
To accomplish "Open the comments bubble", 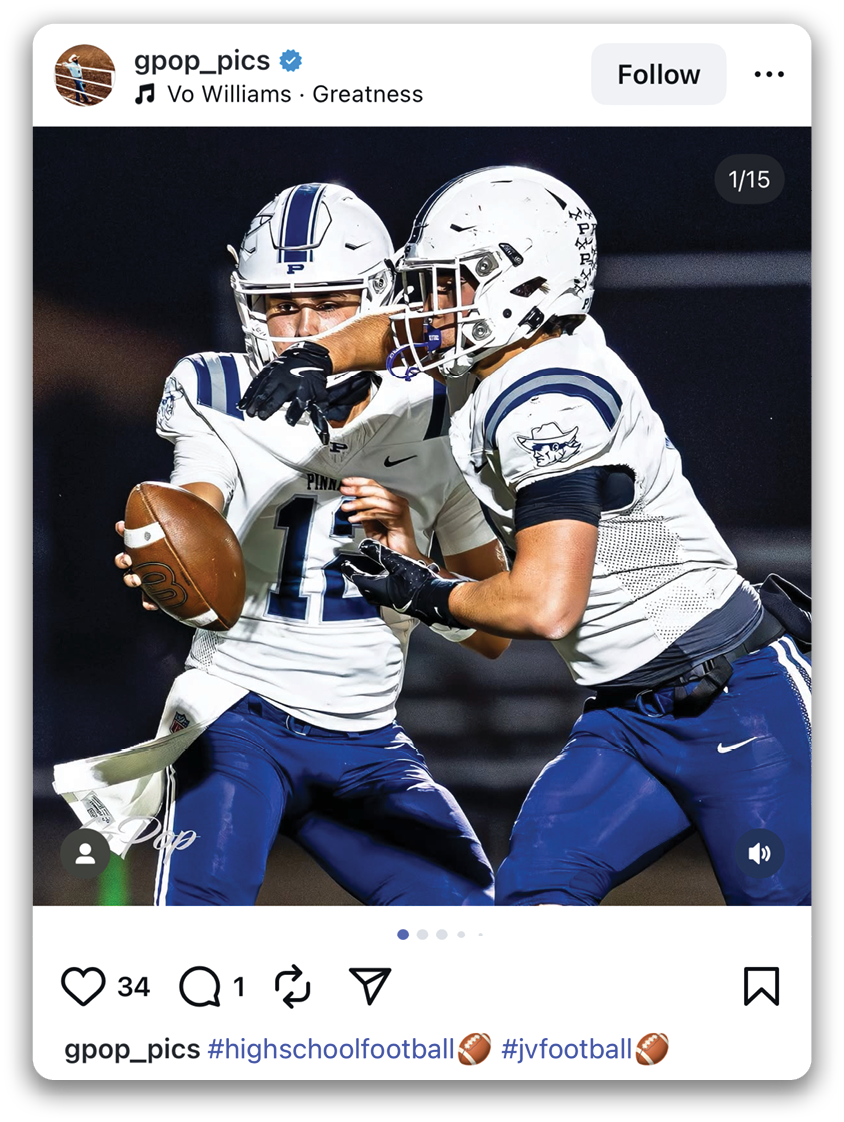I will 199,987.
